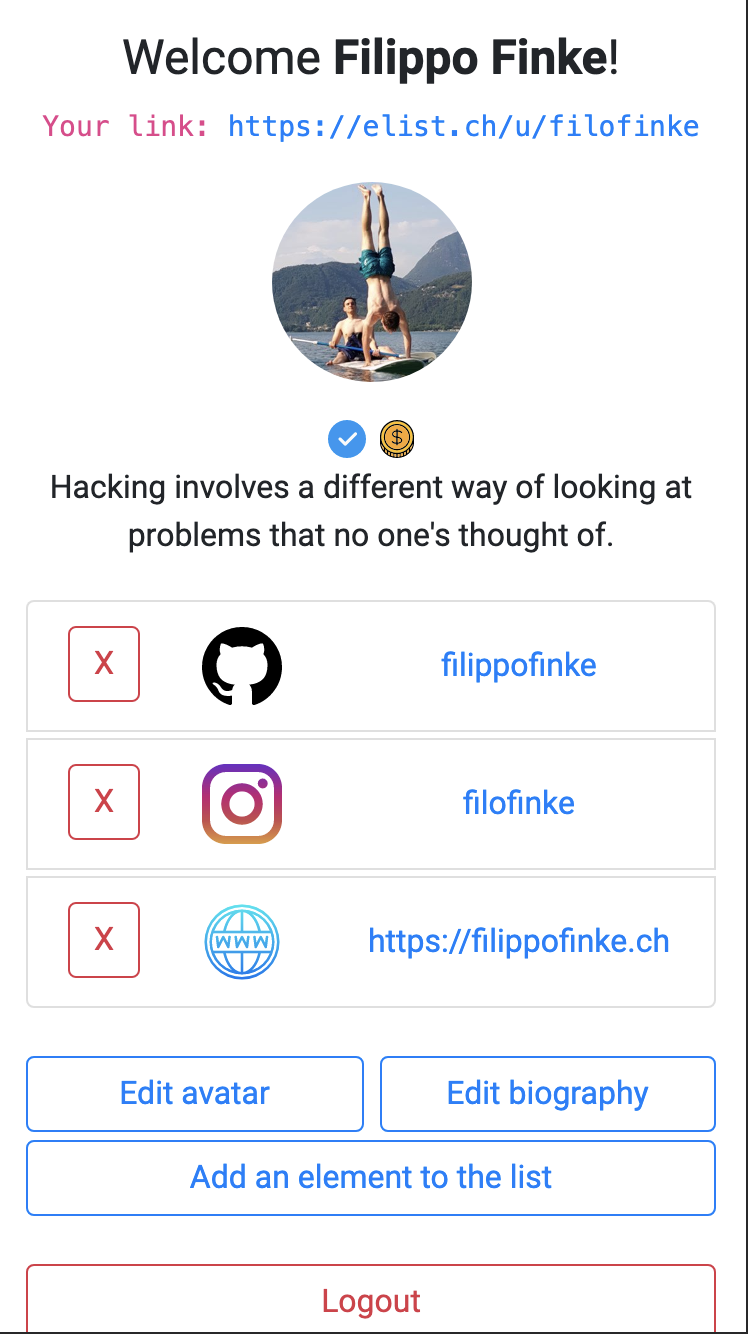The width and height of the screenshot is (748, 1334).
Task: Remove the GitHub filippofinke entry
Action: (104, 664)
